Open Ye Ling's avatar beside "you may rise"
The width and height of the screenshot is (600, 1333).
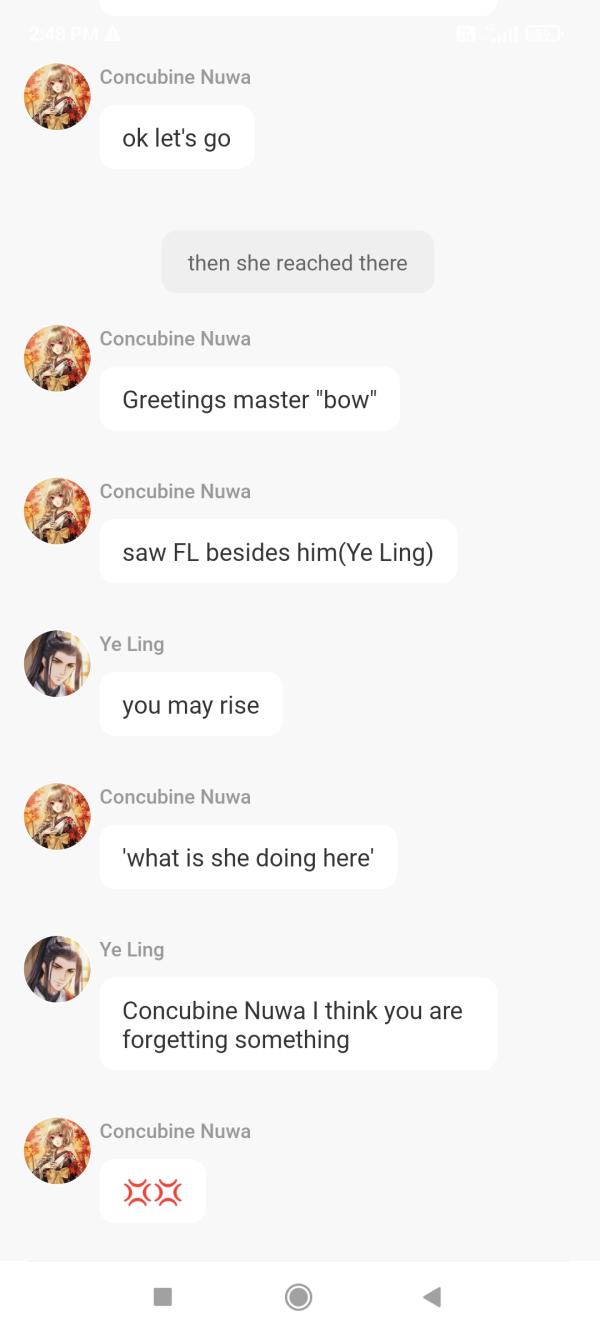[57, 663]
